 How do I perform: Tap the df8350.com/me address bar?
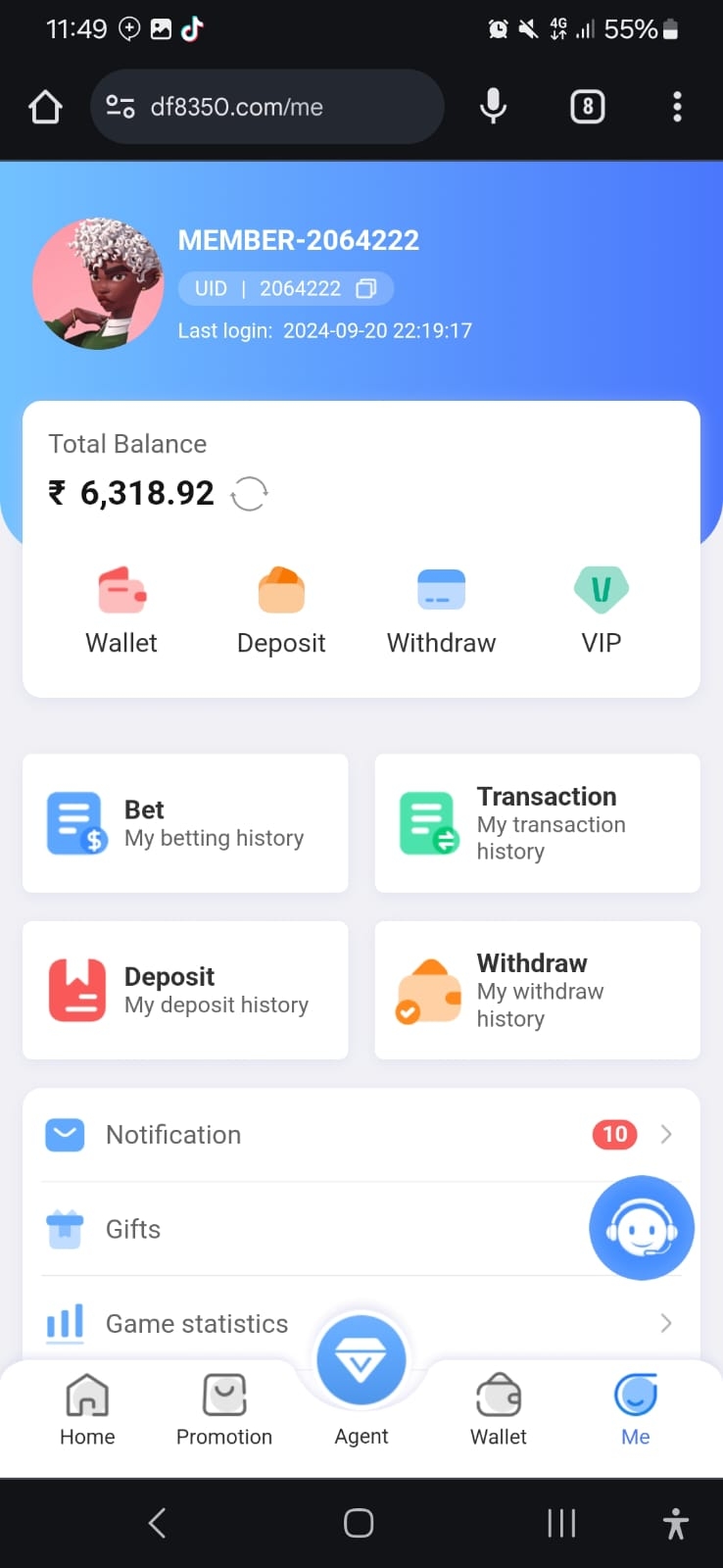coord(266,107)
